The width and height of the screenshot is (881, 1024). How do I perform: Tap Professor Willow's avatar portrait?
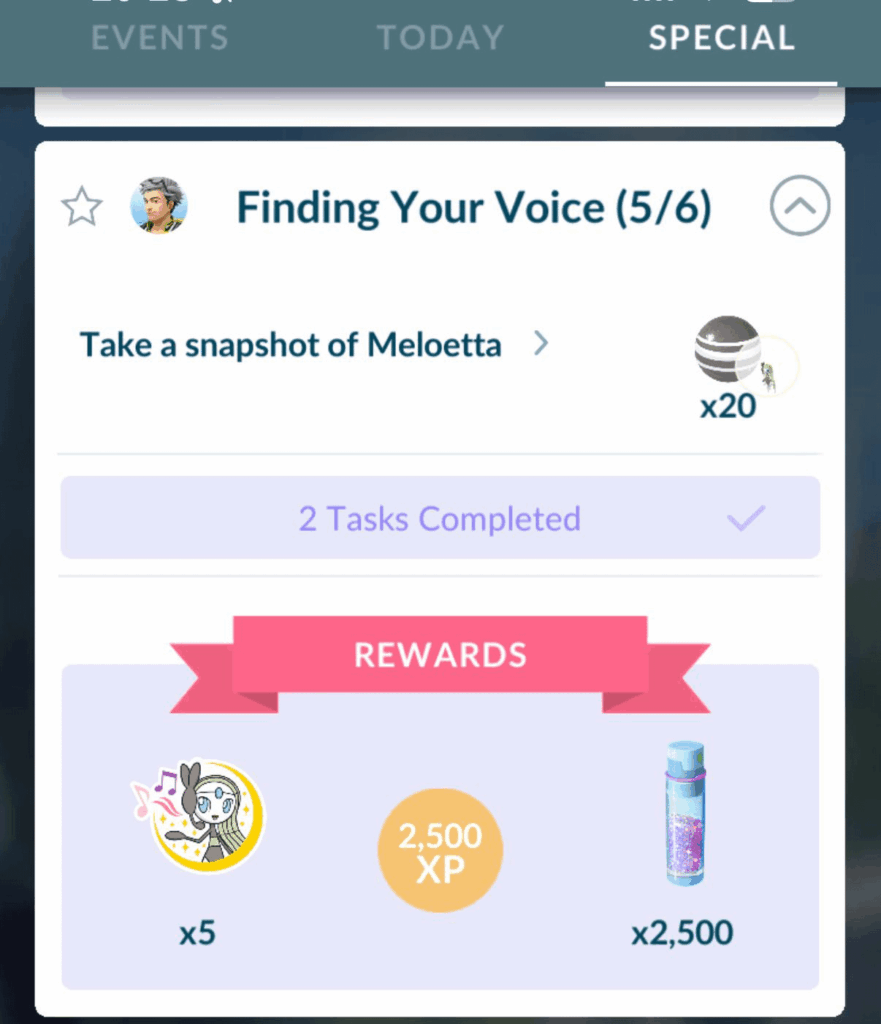click(161, 206)
